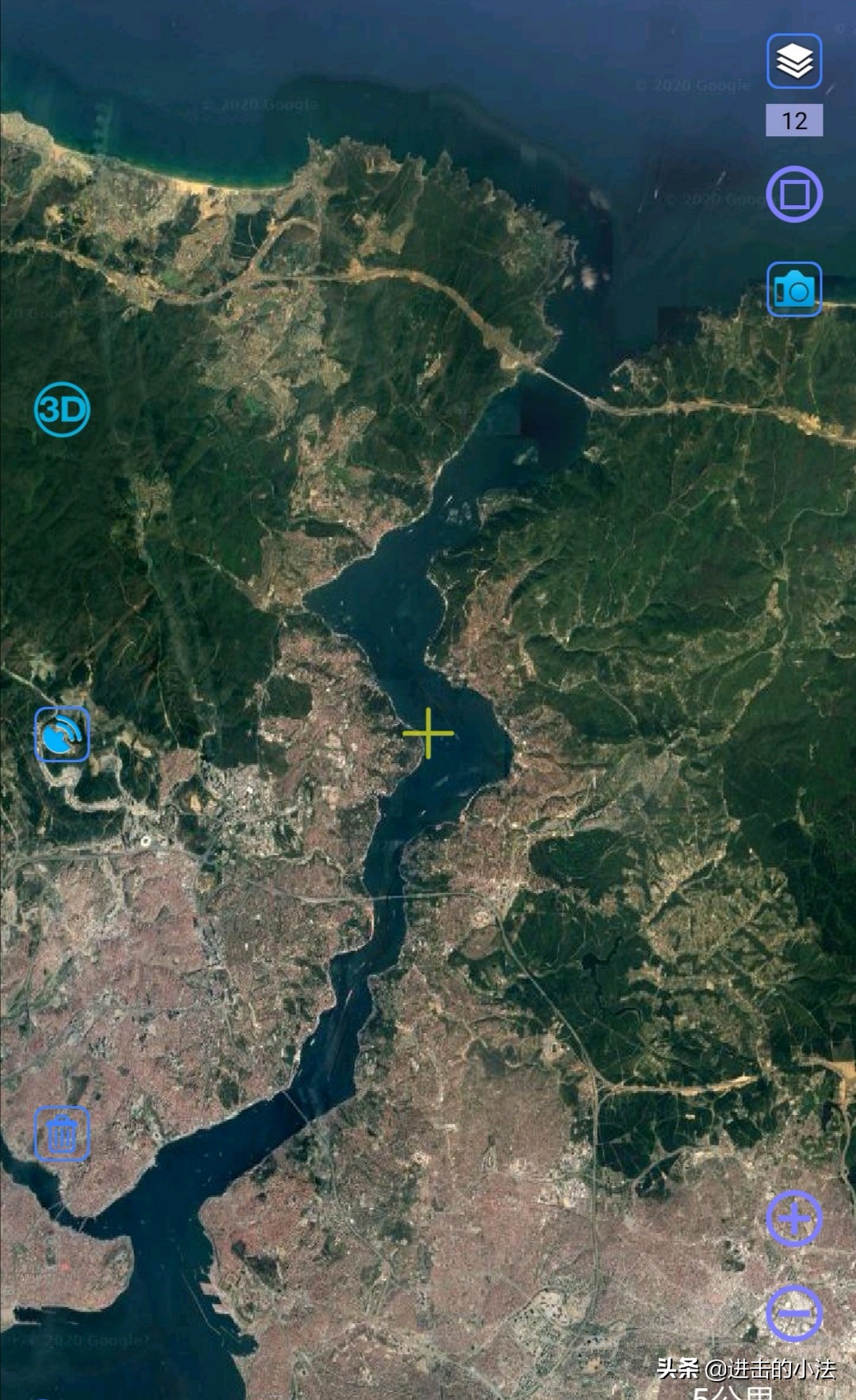The image size is (856, 1400).
Task: Zoom in with the plus button
Action: (794, 1219)
